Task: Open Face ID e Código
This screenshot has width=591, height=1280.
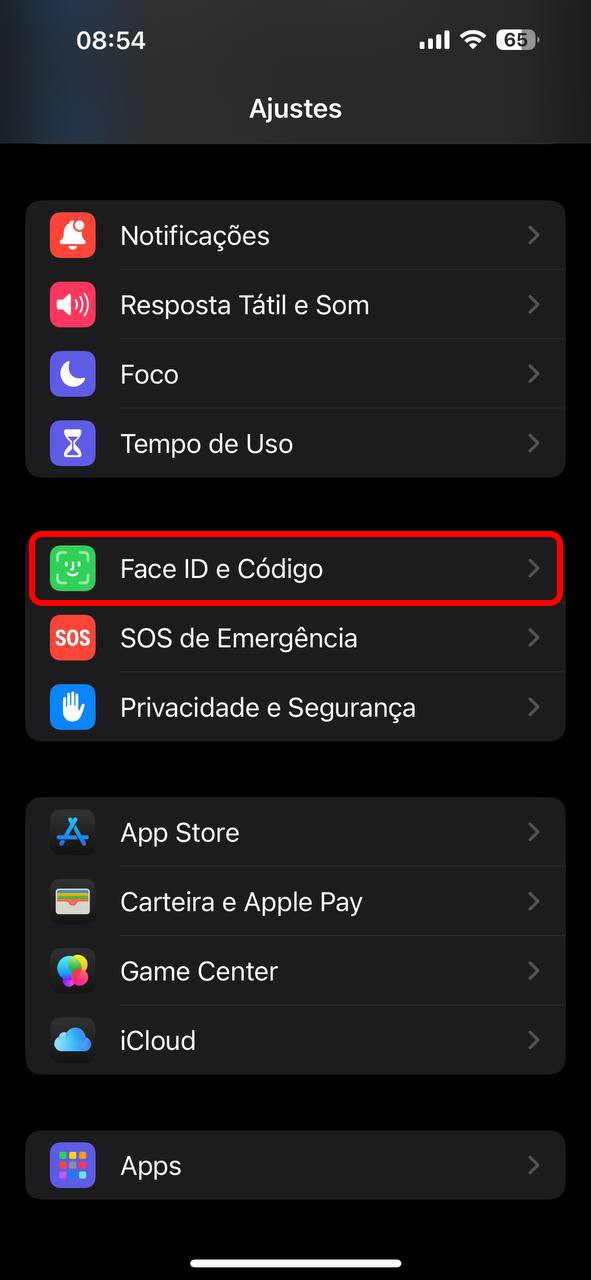Action: [x=295, y=569]
